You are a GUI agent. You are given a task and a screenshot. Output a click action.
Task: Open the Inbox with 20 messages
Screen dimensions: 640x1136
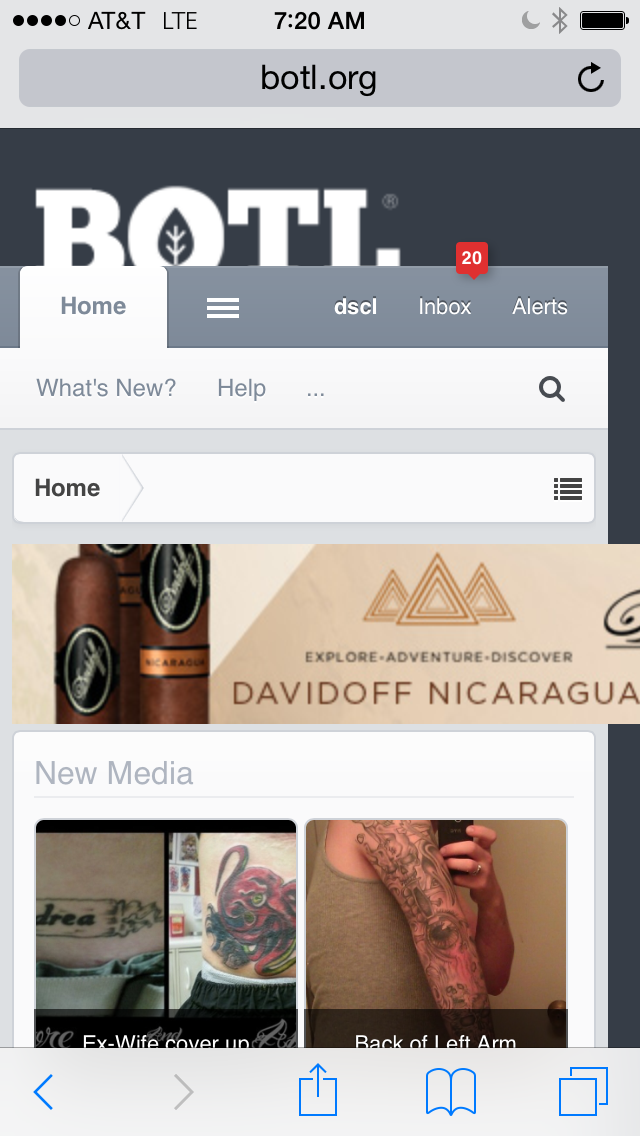(444, 307)
